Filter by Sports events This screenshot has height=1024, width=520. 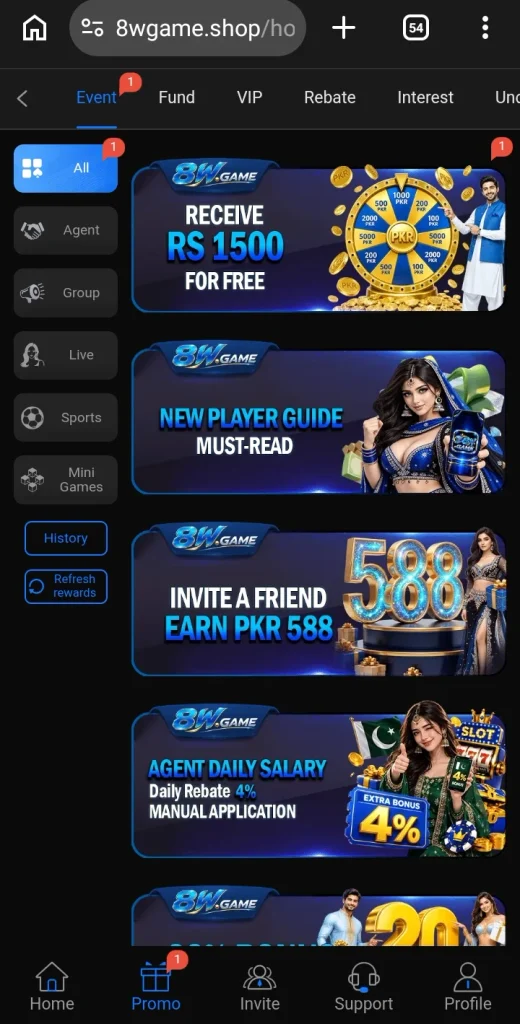pyautogui.click(x=66, y=417)
